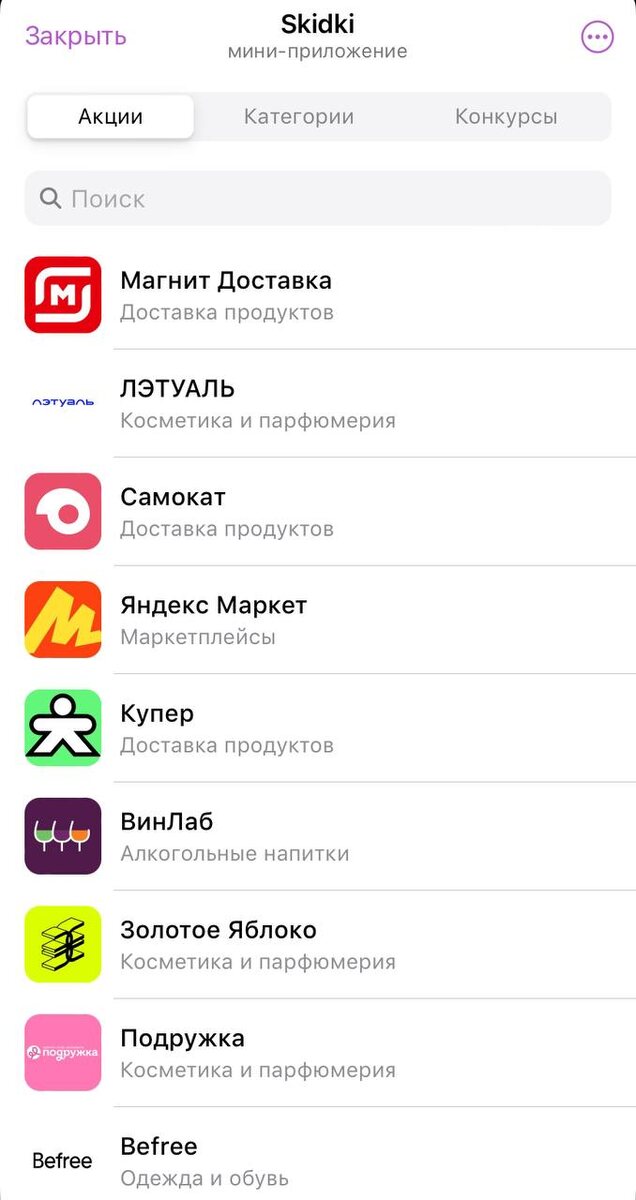Open Магнит Доставка offers
This screenshot has width=636, height=1200.
(x=318, y=295)
